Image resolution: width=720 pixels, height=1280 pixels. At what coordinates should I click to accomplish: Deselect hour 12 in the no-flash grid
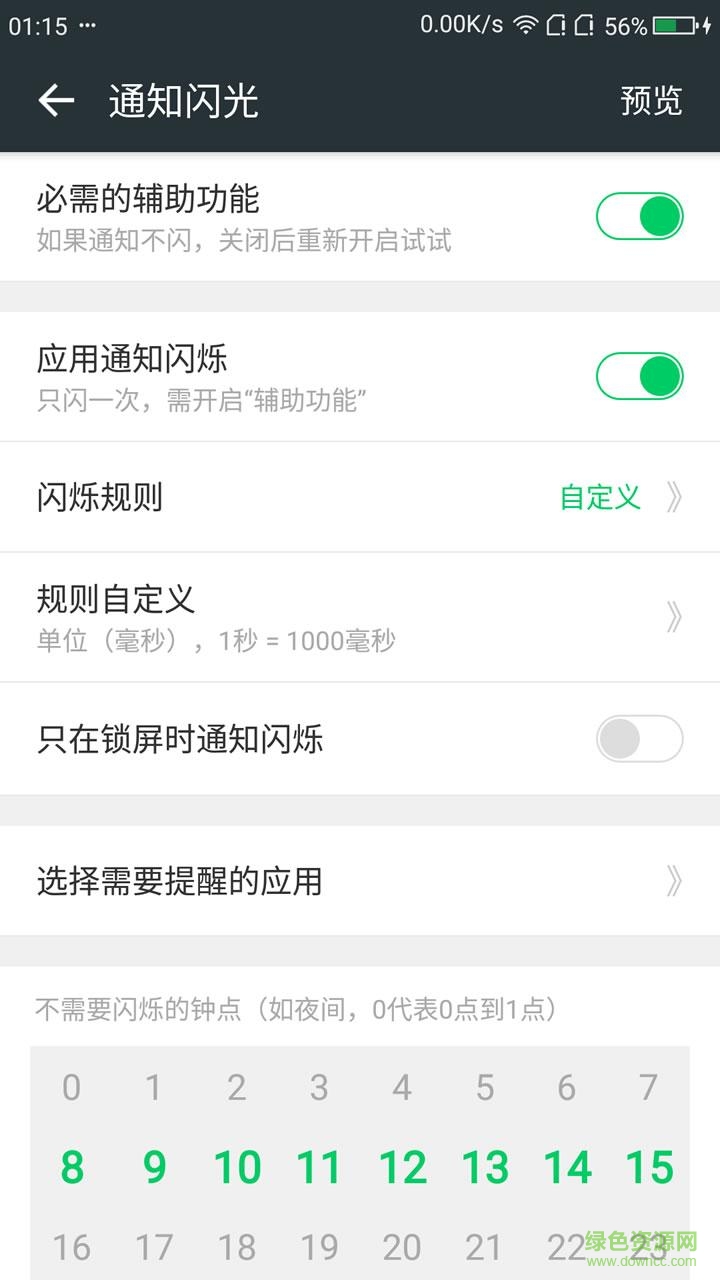[x=402, y=1166]
